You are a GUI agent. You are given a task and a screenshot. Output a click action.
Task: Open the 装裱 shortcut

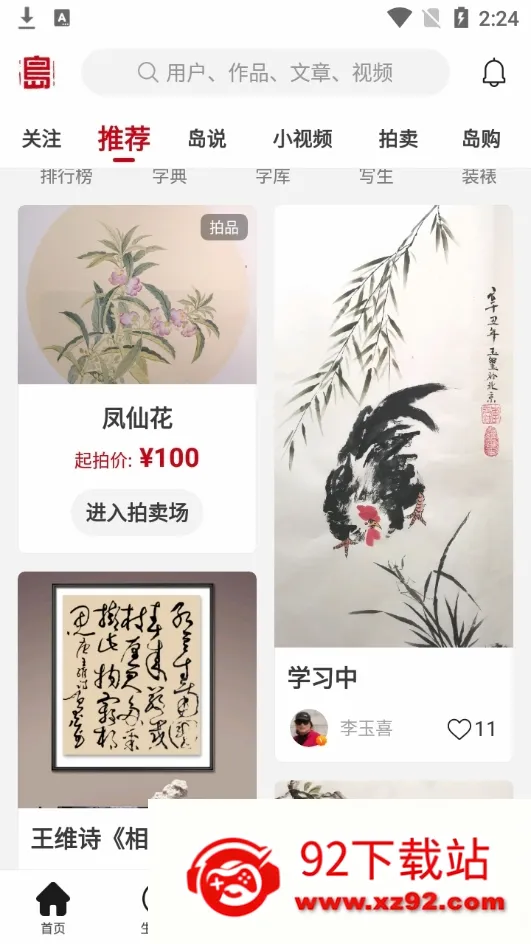(x=479, y=176)
